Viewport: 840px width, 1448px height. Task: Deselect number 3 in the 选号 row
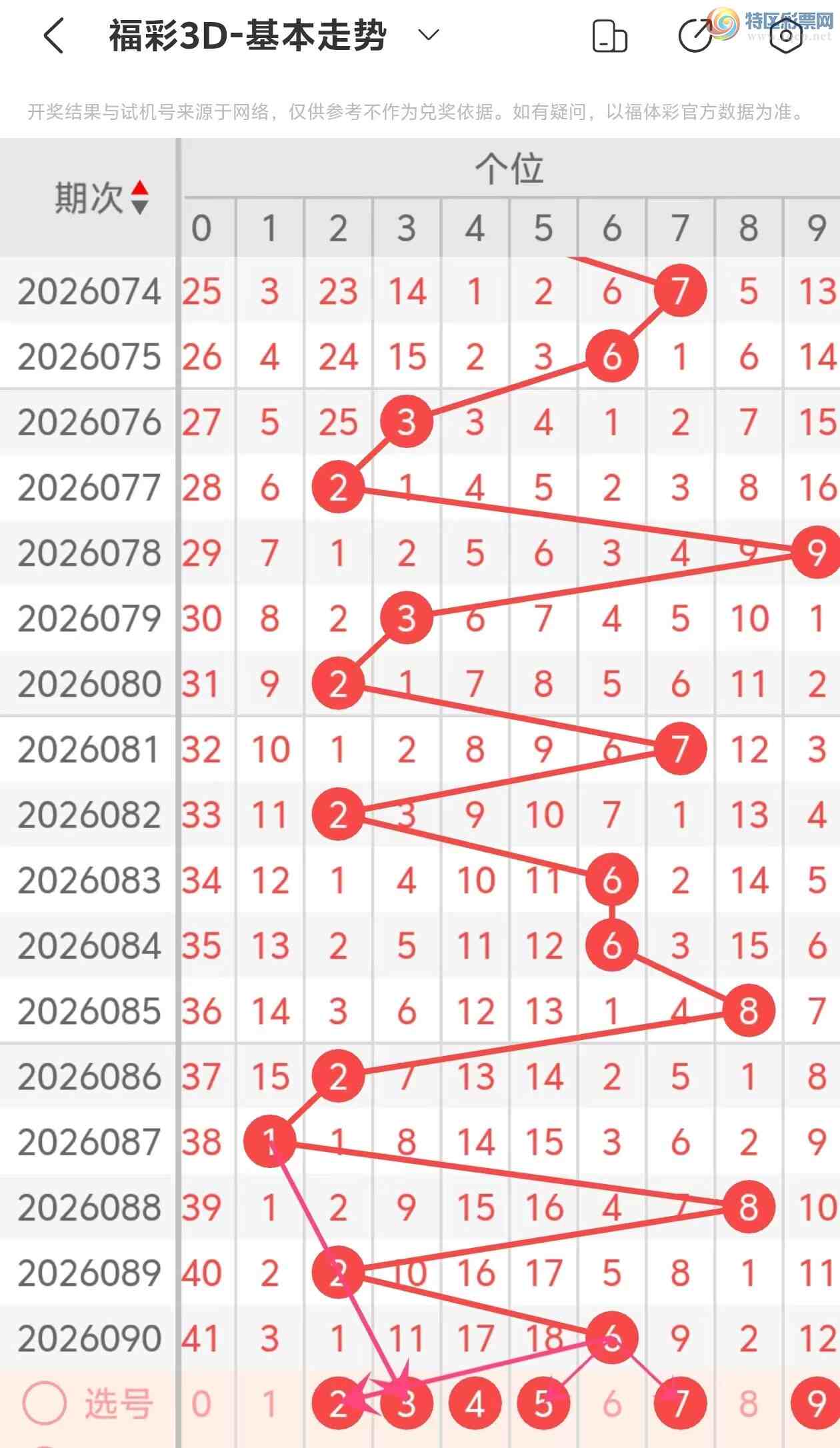pyautogui.click(x=407, y=1405)
